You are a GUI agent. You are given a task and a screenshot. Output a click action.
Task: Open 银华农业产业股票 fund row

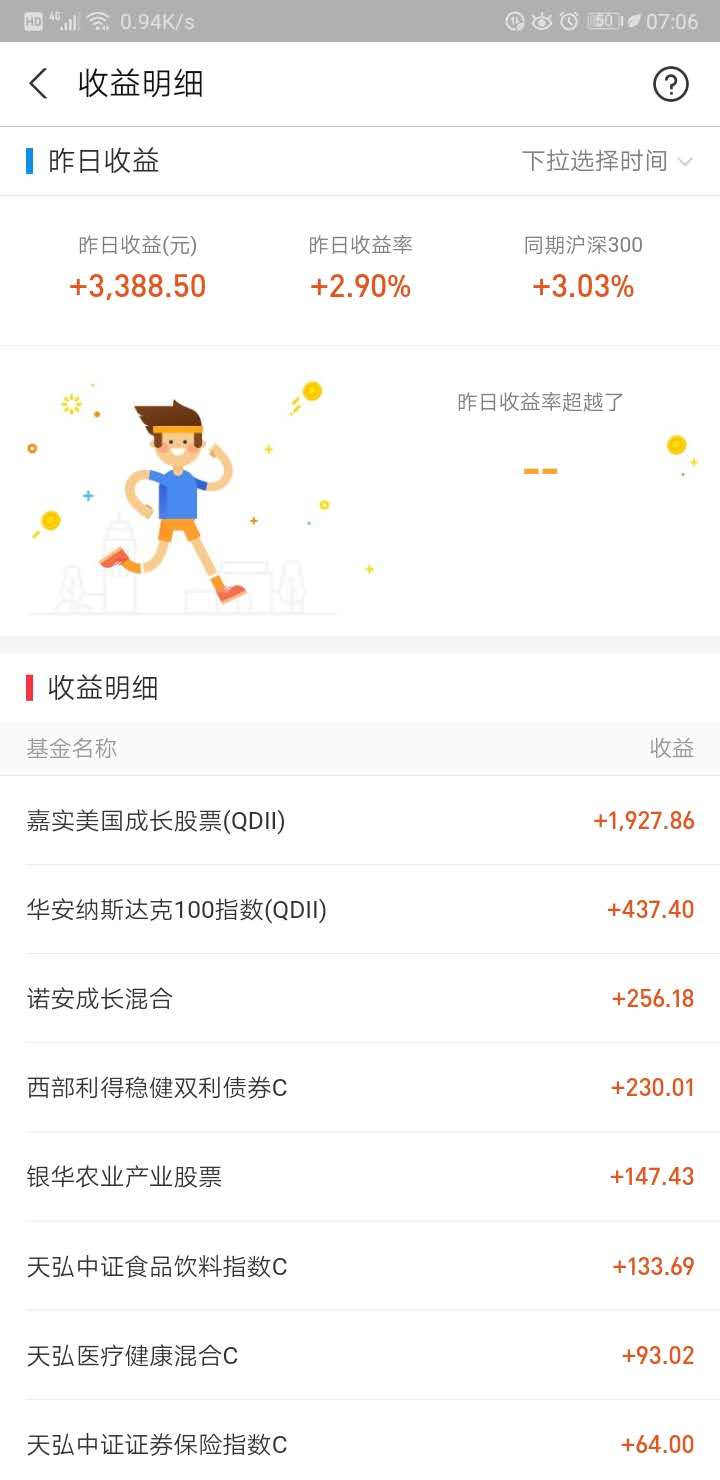pyautogui.click(x=360, y=1177)
